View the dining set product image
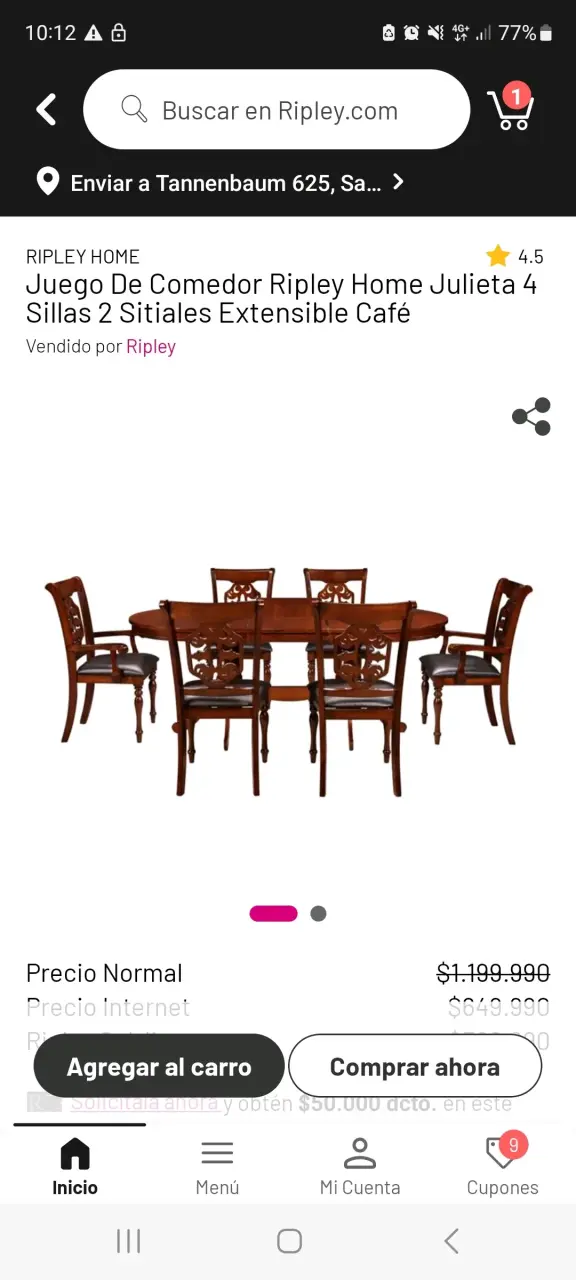The image size is (576, 1280). 288,682
